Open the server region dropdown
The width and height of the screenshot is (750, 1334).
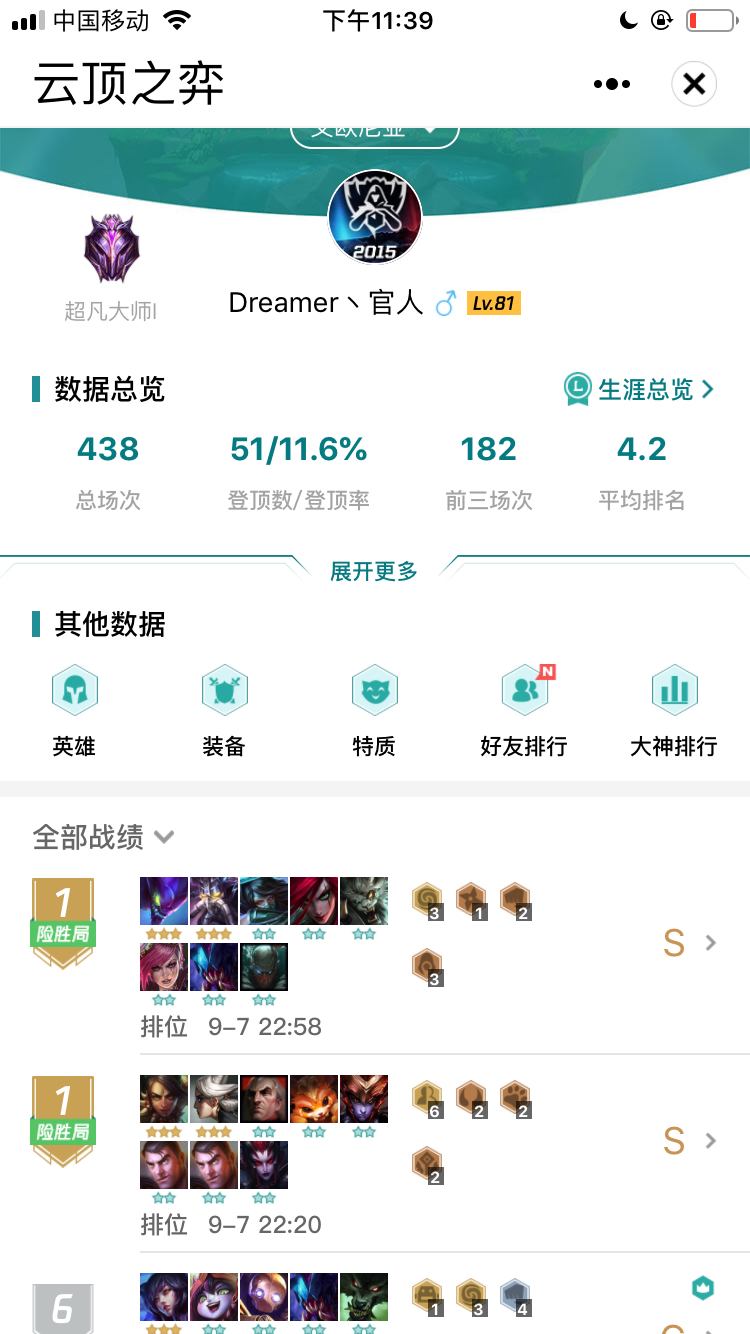click(375, 133)
